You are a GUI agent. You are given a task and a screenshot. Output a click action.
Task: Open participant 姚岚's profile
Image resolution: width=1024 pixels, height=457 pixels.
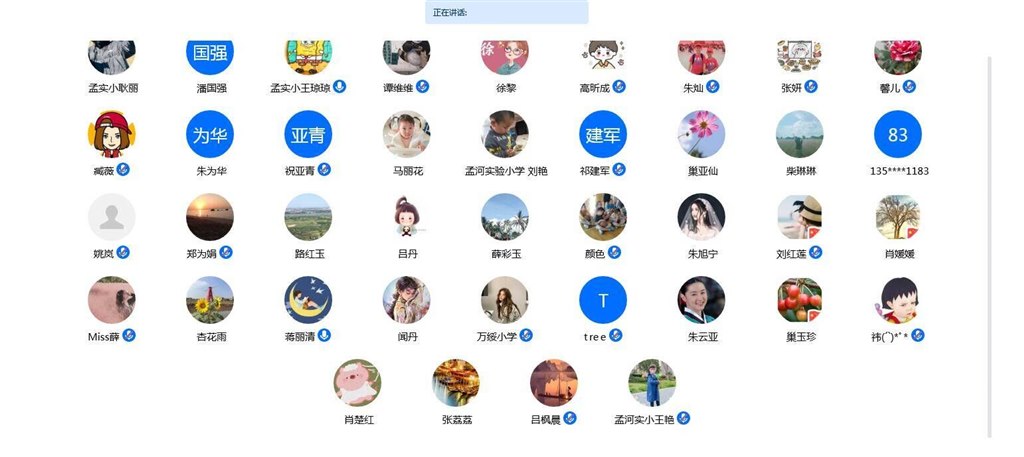click(x=112, y=217)
